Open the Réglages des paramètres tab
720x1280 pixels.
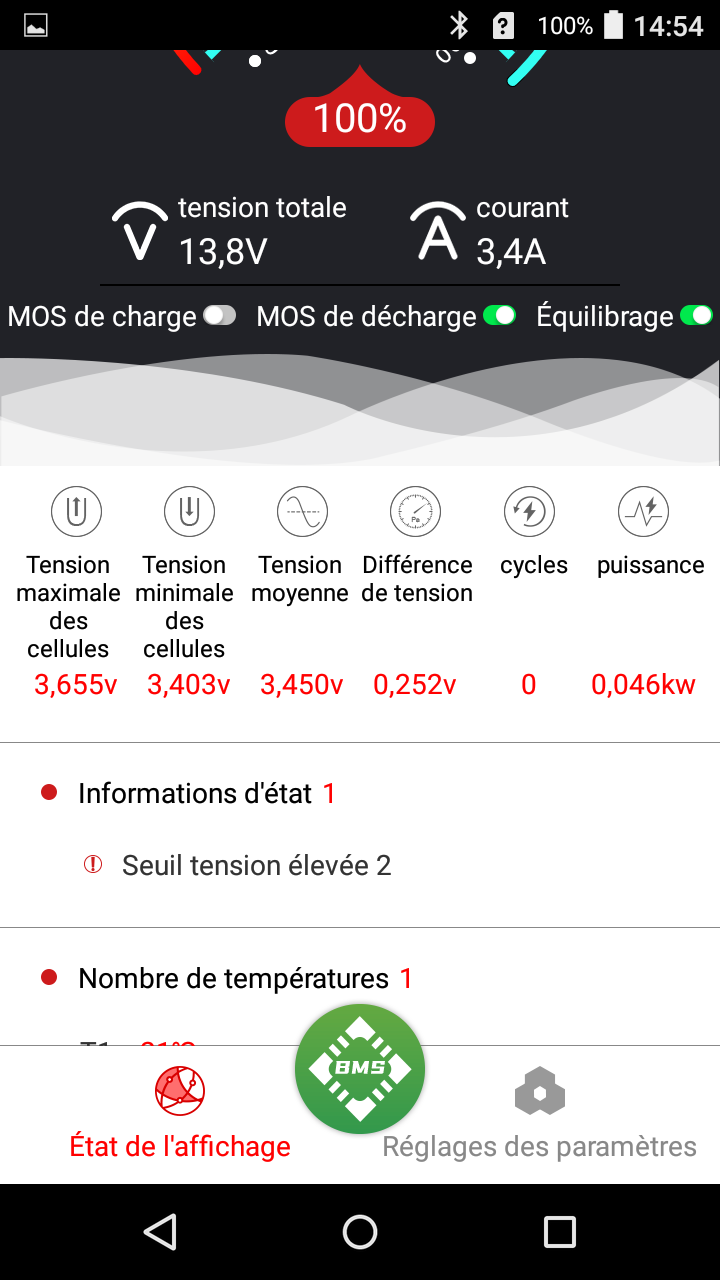(x=540, y=1113)
